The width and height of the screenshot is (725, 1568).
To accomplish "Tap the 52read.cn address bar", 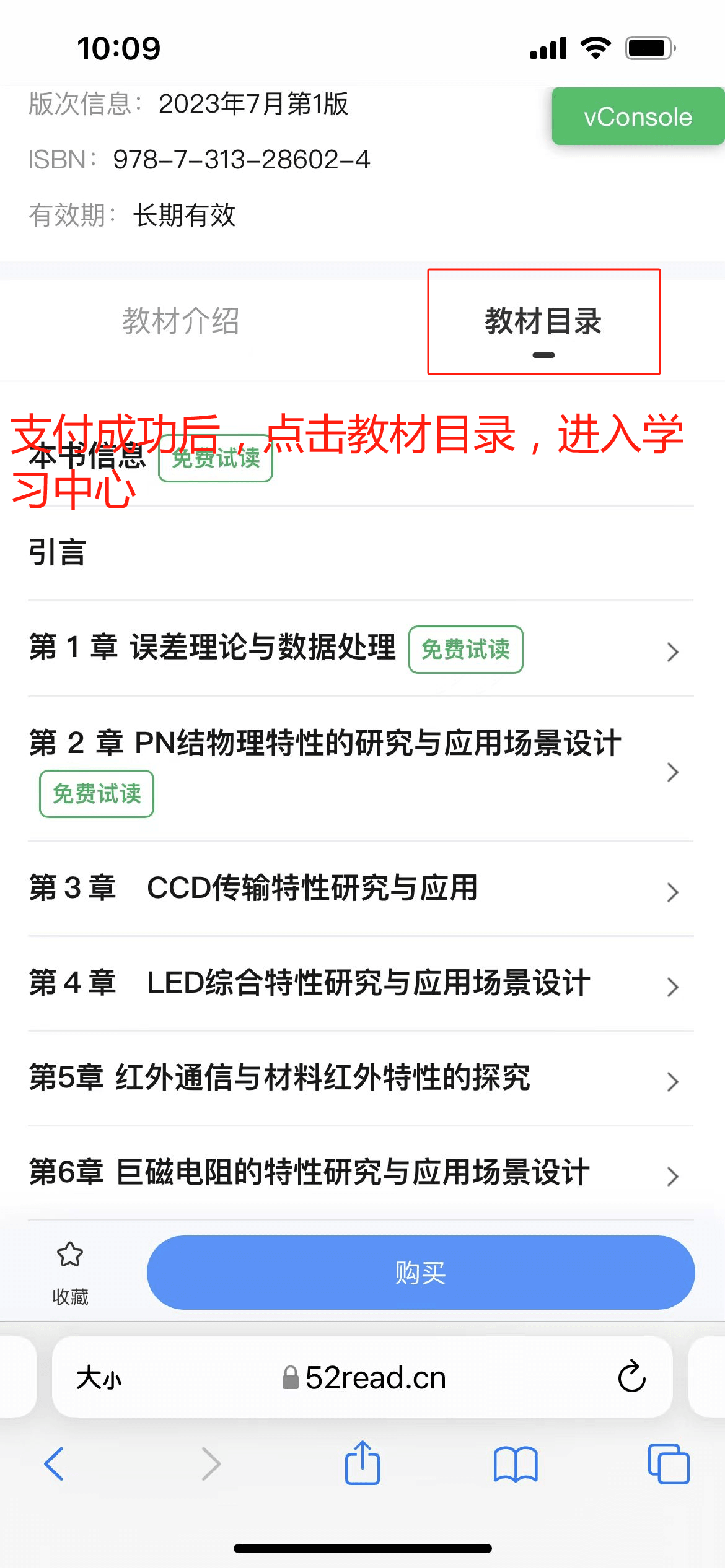I will pos(363,1378).
